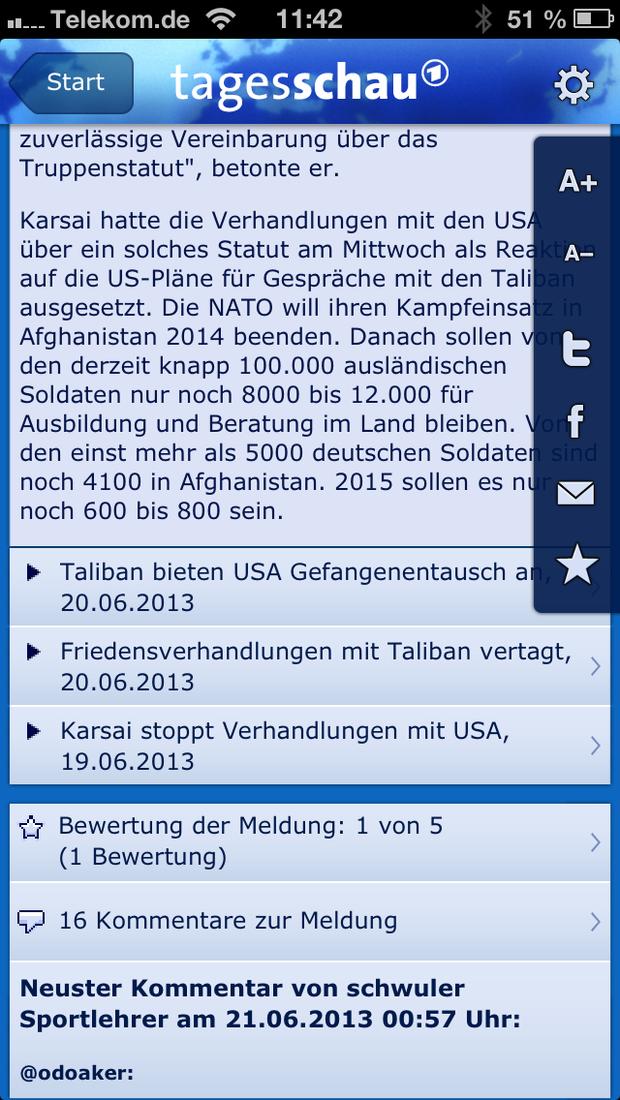Open Bewertung der Meldung rating row
Image resolution: width=620 pixels, height=1100 pixels.
310,842
